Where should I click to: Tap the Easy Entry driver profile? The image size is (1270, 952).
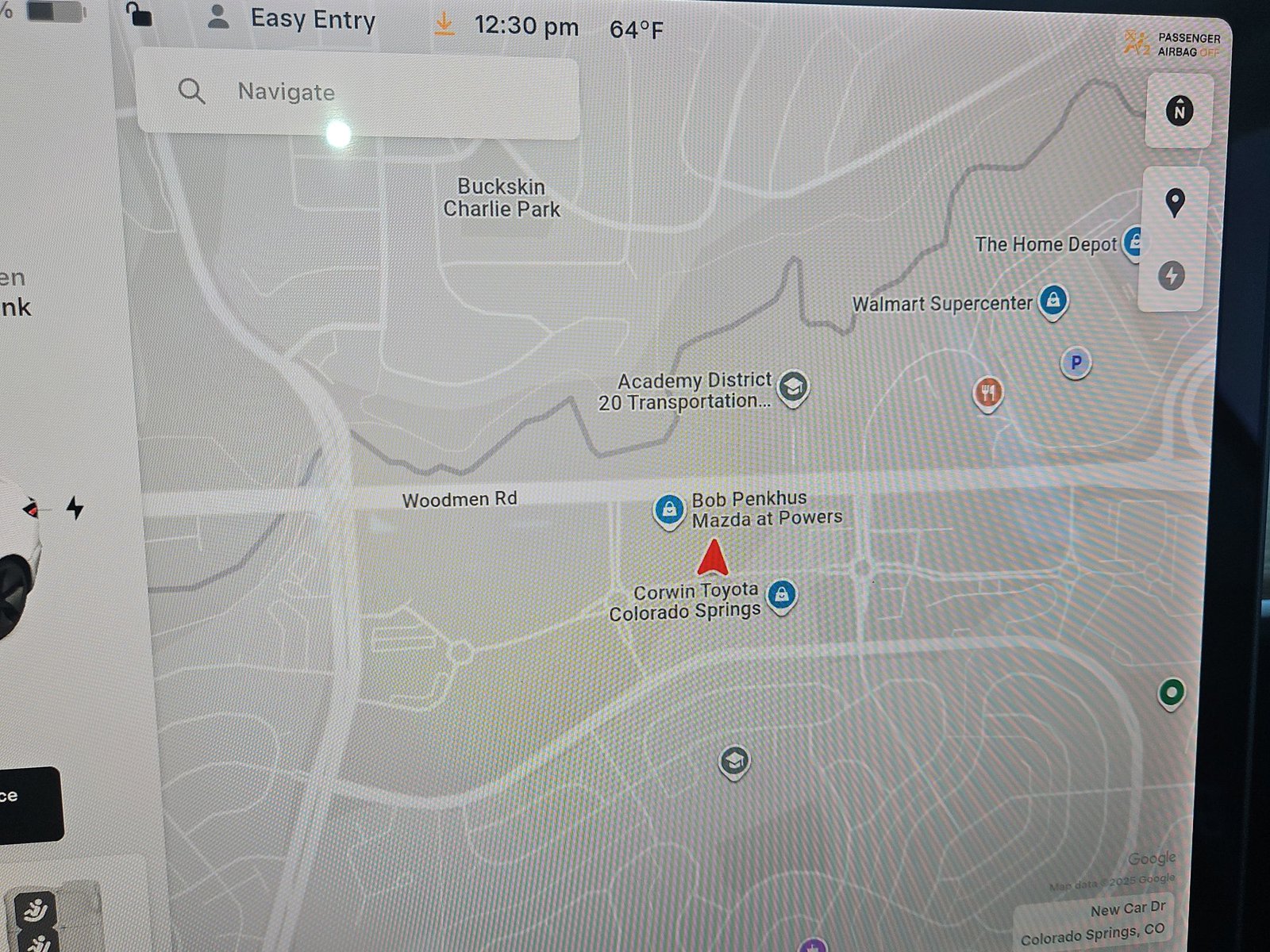point(292,19)
